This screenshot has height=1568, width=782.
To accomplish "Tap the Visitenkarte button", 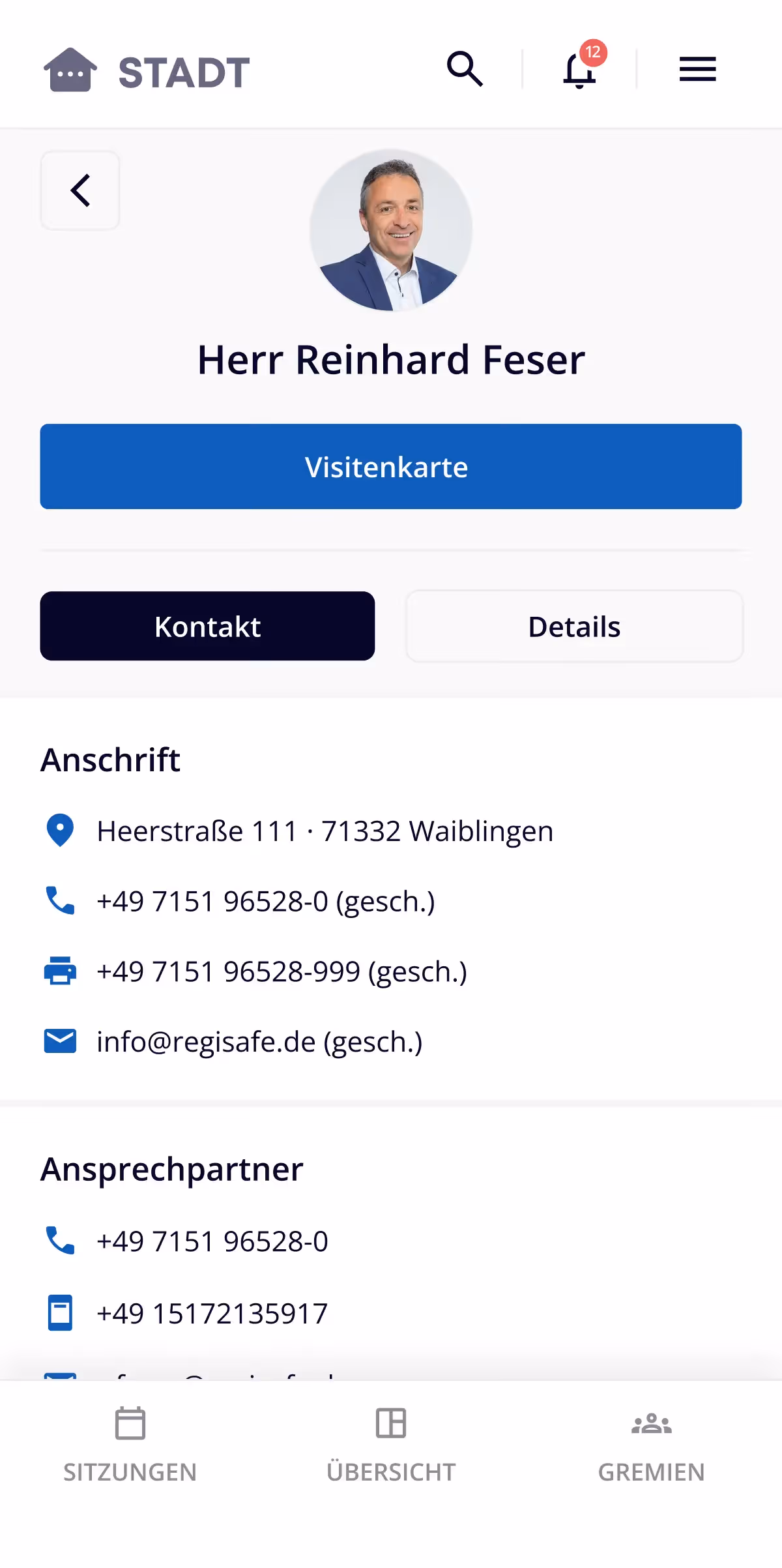I will click(390, 467).
